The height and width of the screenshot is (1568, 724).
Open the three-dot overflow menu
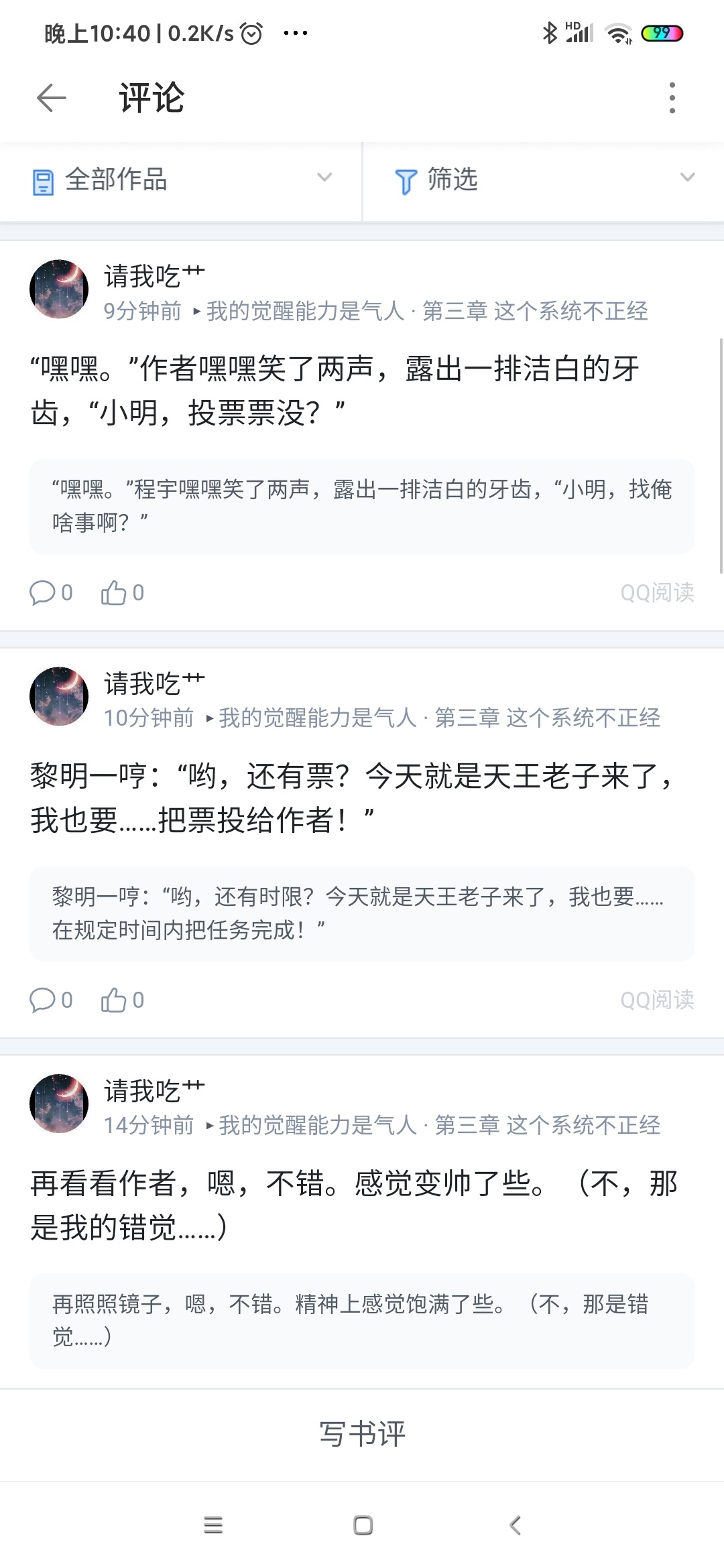pyautogui.click(x=672, y=98)
